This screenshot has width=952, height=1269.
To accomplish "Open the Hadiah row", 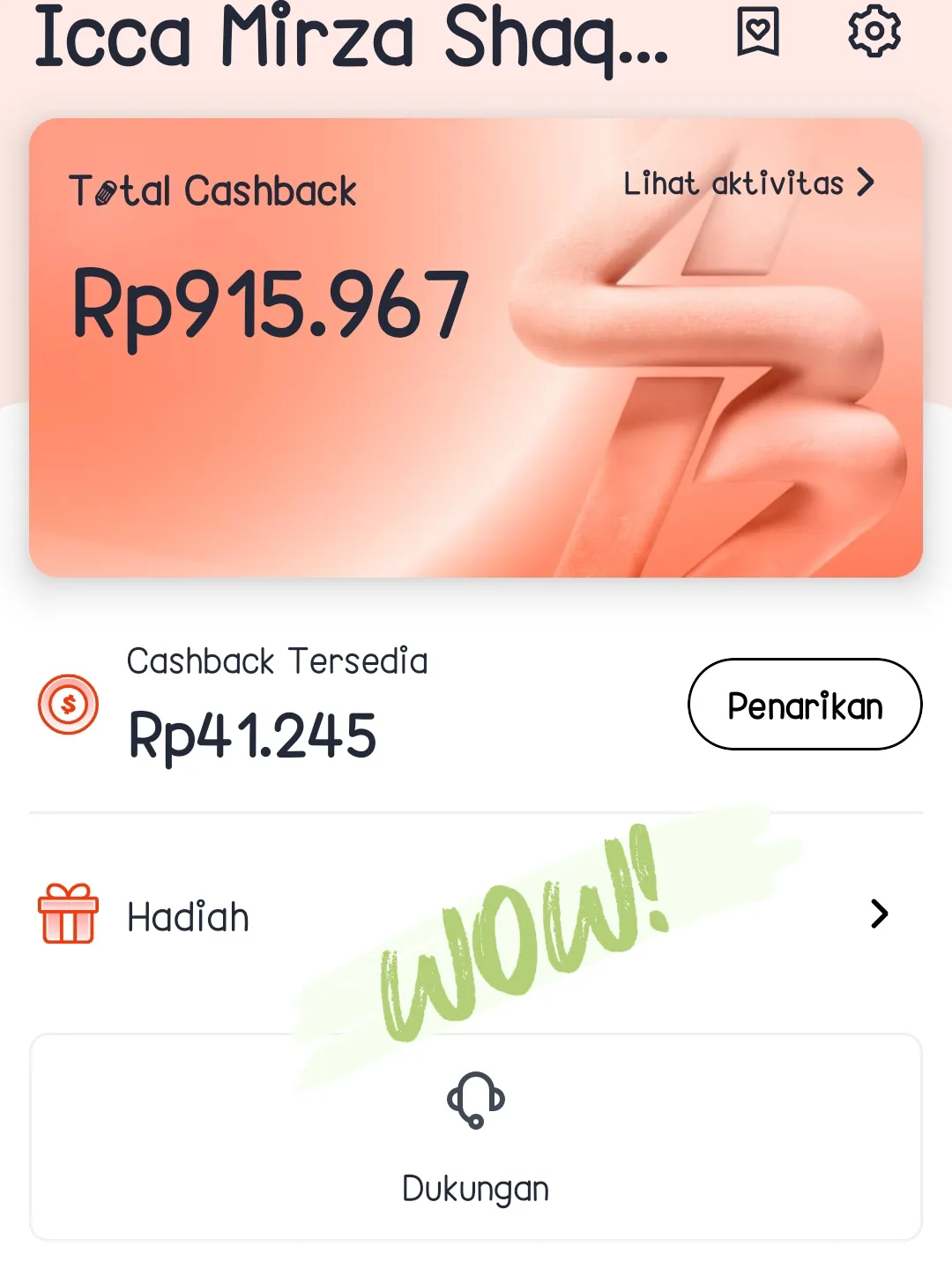I will tap(476, 915).
